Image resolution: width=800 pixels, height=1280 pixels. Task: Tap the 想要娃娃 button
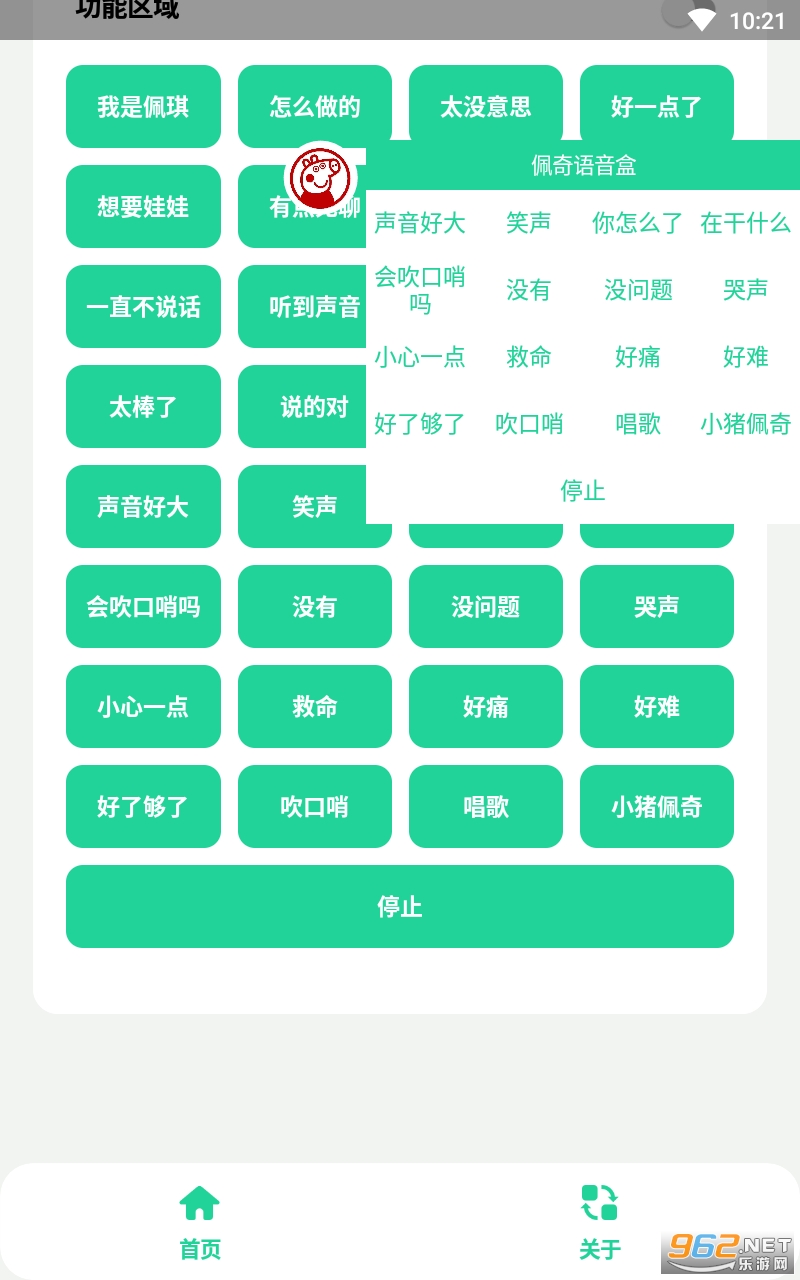point(143,207)
